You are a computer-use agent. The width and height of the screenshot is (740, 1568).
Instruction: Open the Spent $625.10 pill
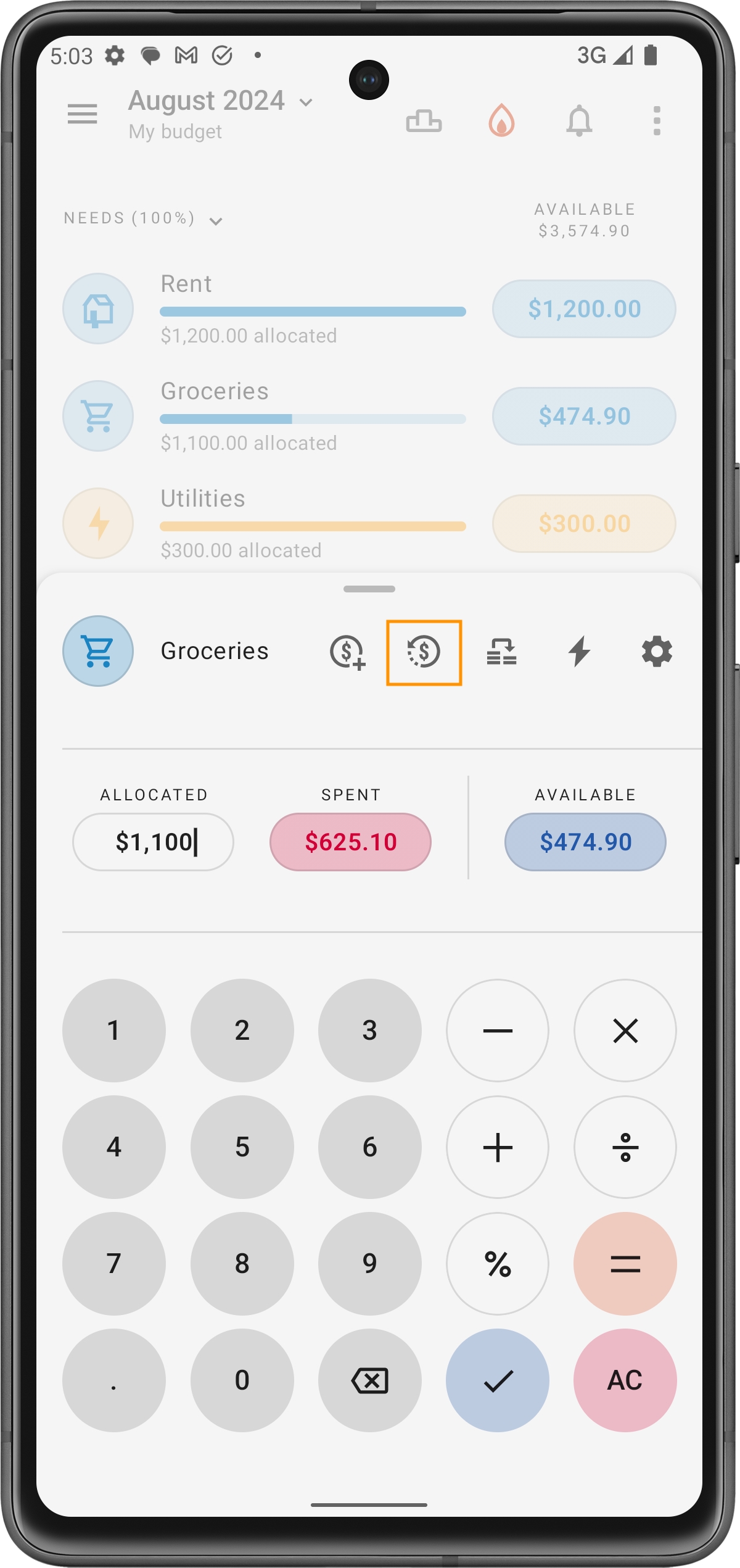coord(350,842)
